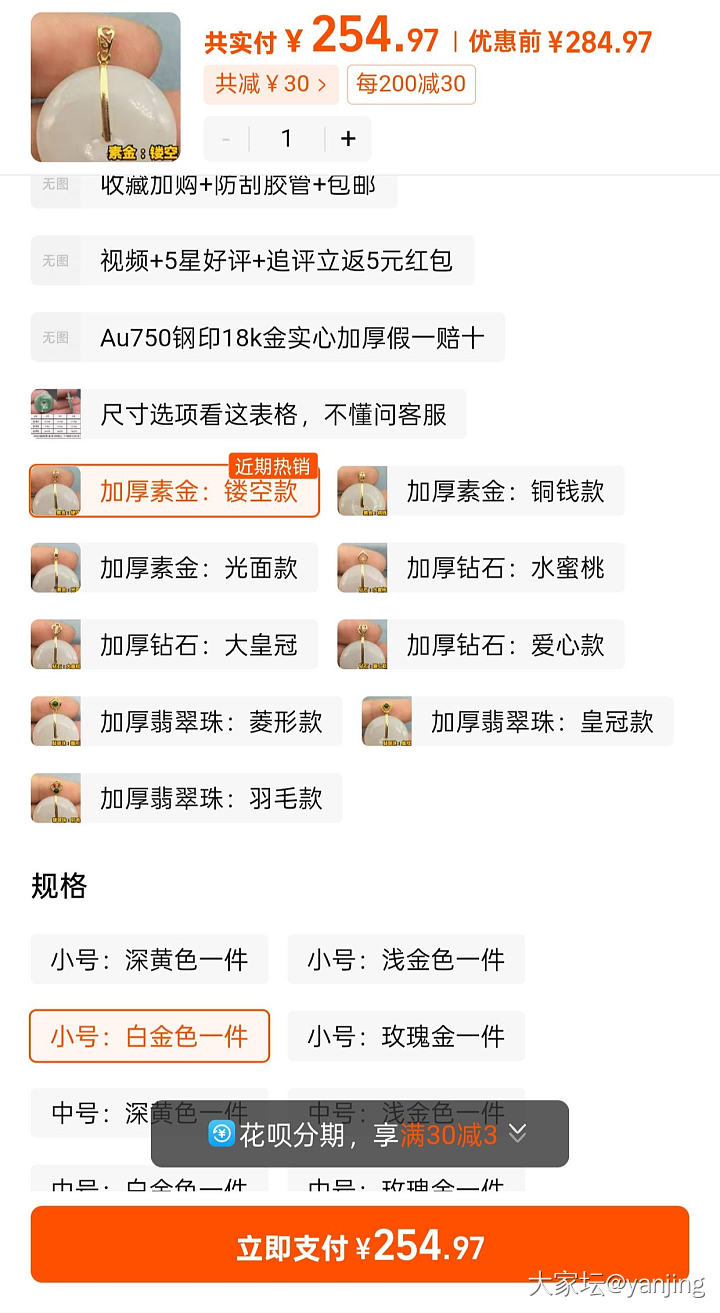Tap 立即支付 to pay ¥254.97

point(360,1246)
